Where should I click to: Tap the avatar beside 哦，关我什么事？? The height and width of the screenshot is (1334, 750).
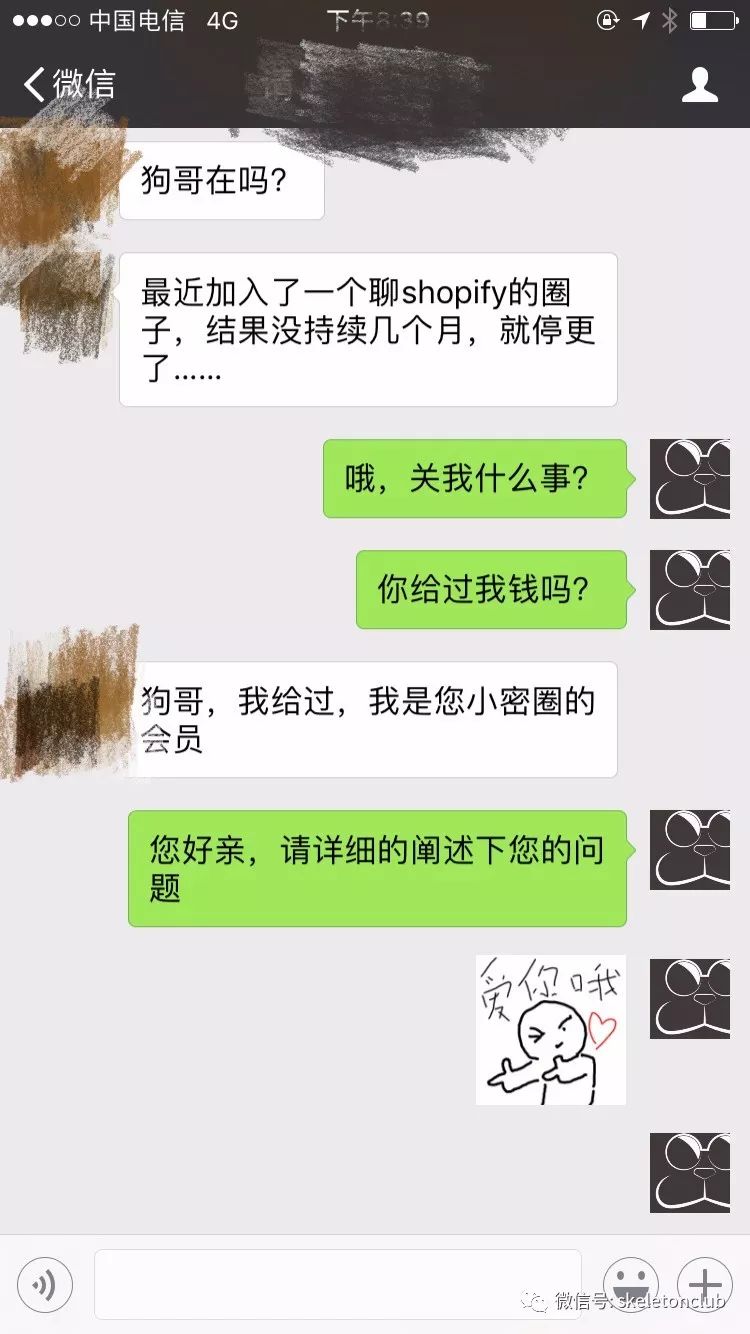[x=690, y=478]
